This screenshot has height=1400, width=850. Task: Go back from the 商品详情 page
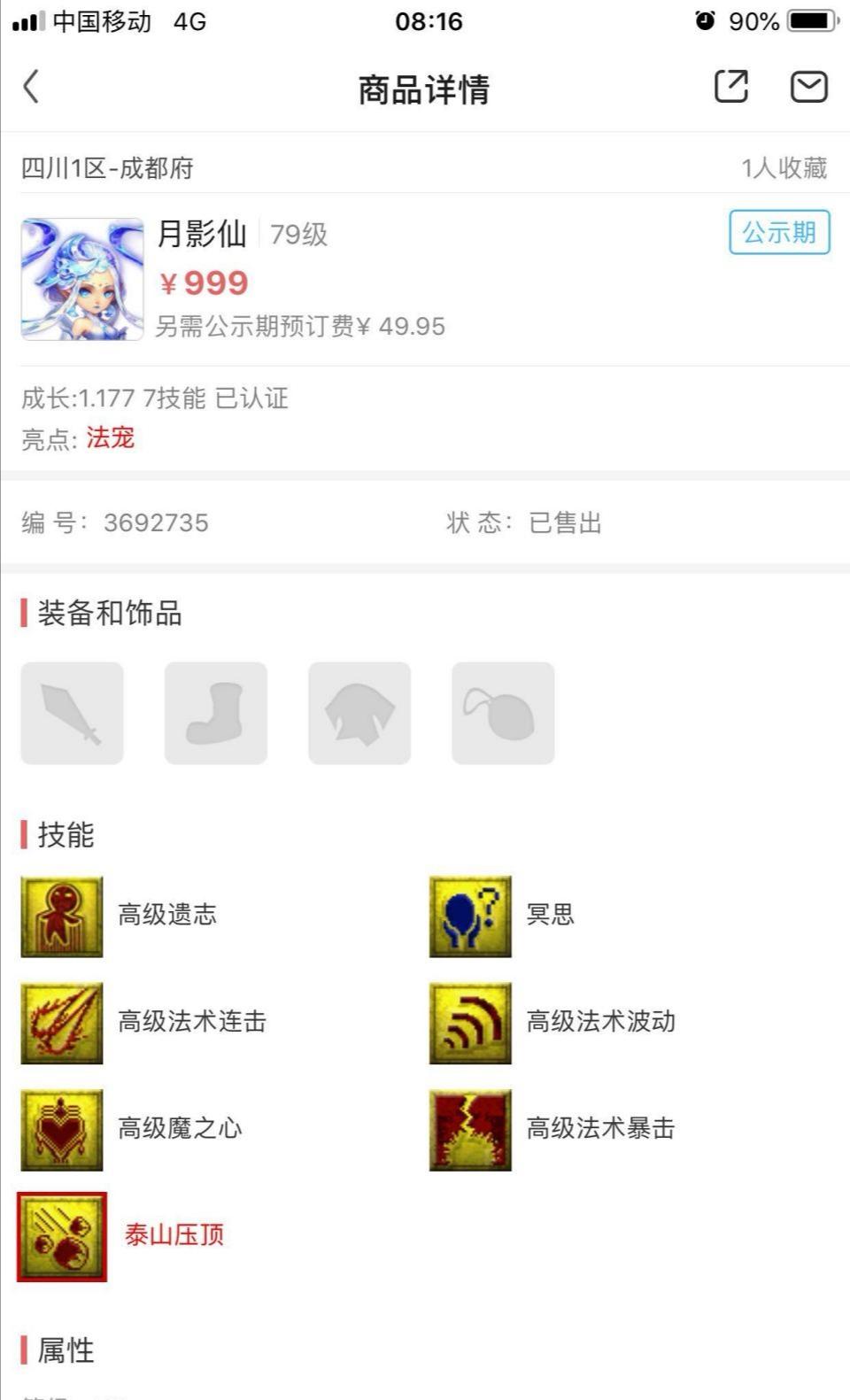pos(32,87)
